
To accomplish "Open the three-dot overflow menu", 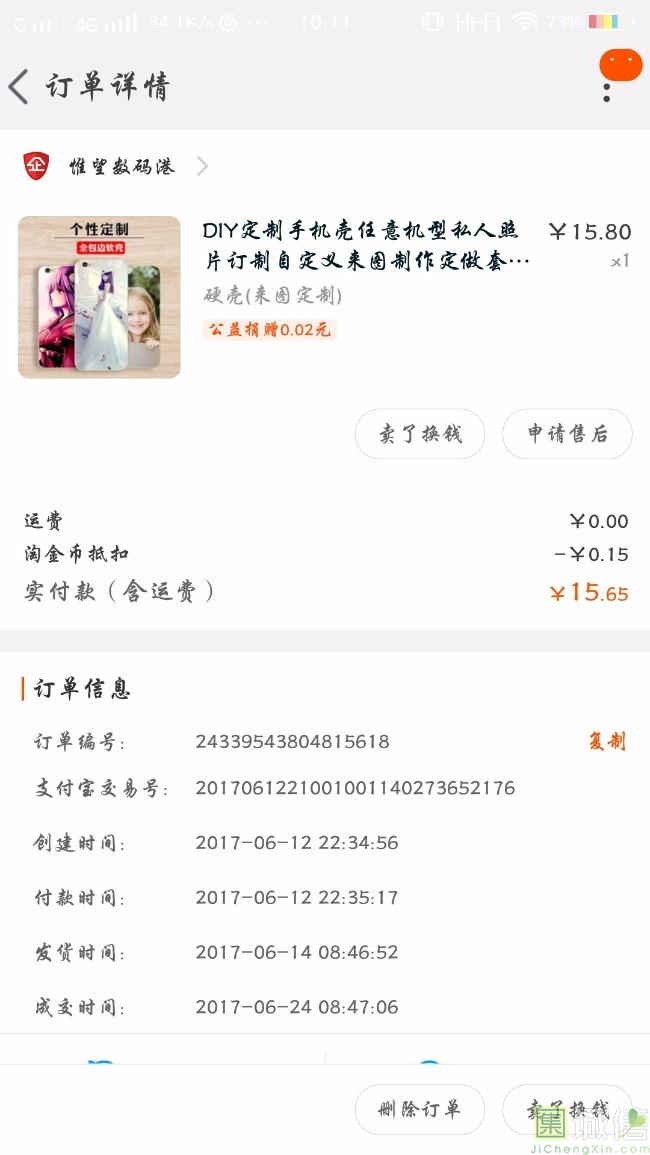I will (x=607, y=91).
